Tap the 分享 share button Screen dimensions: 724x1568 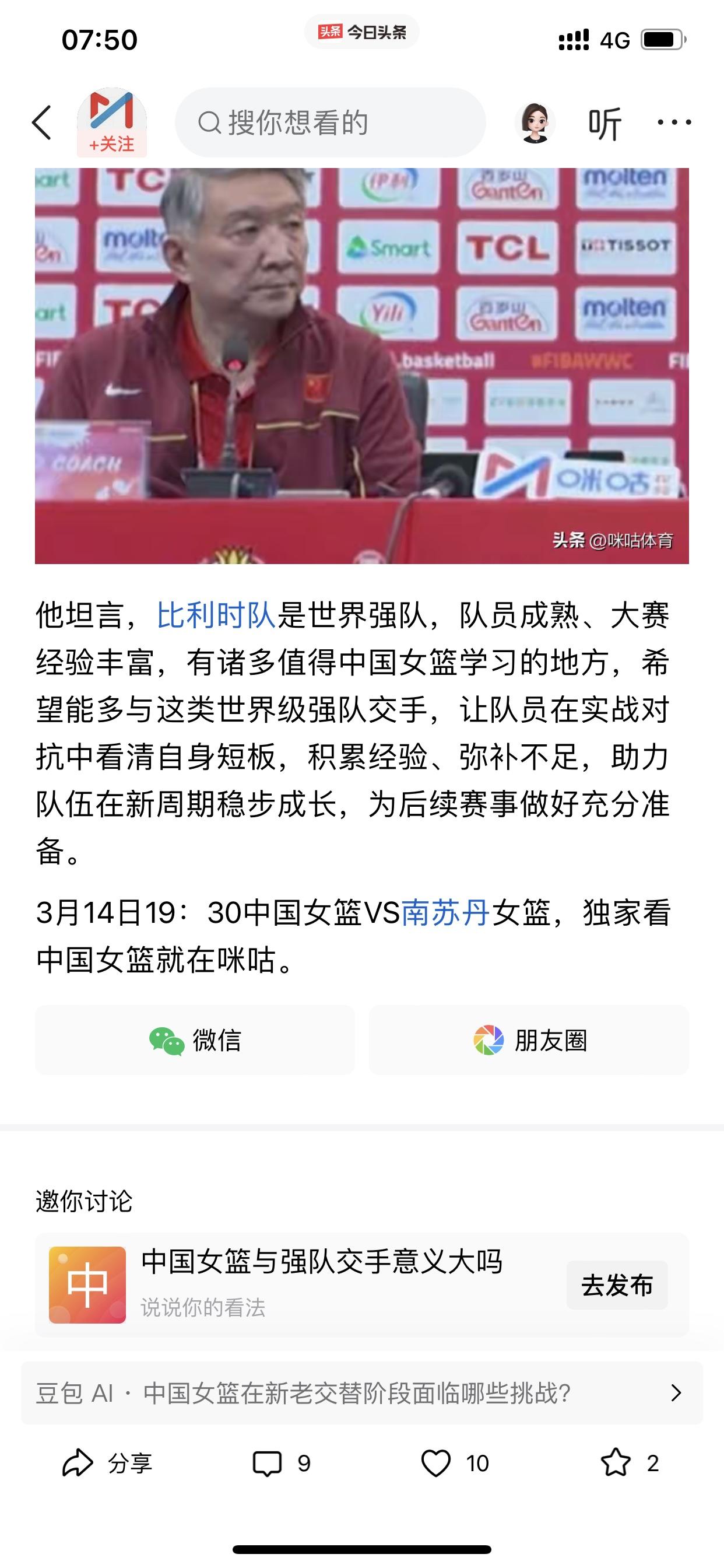(x=107, y=1464)
